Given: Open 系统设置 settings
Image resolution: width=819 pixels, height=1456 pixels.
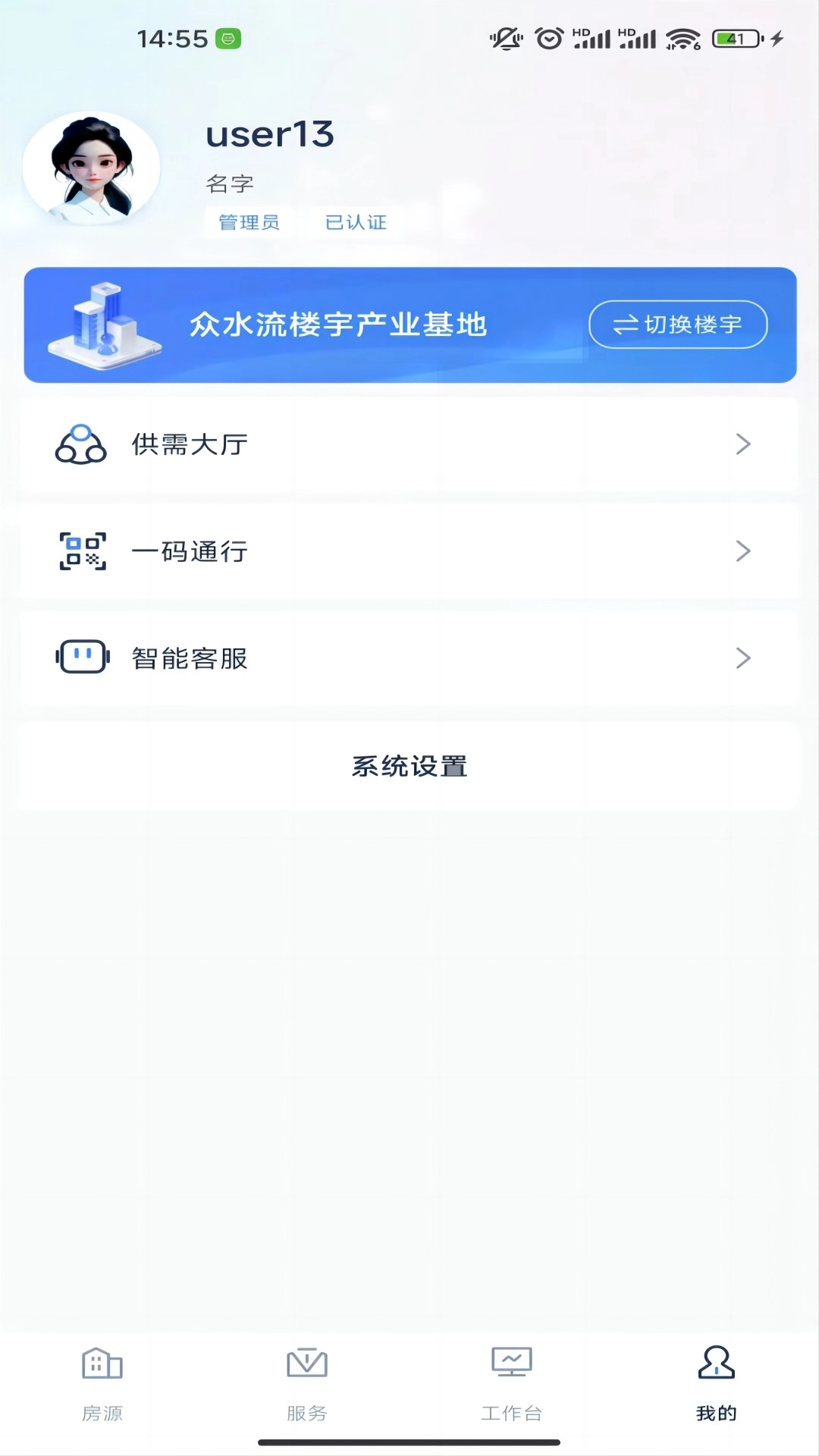Looking at the screenshot, I should pyautogui.click(x=409, y=766).
